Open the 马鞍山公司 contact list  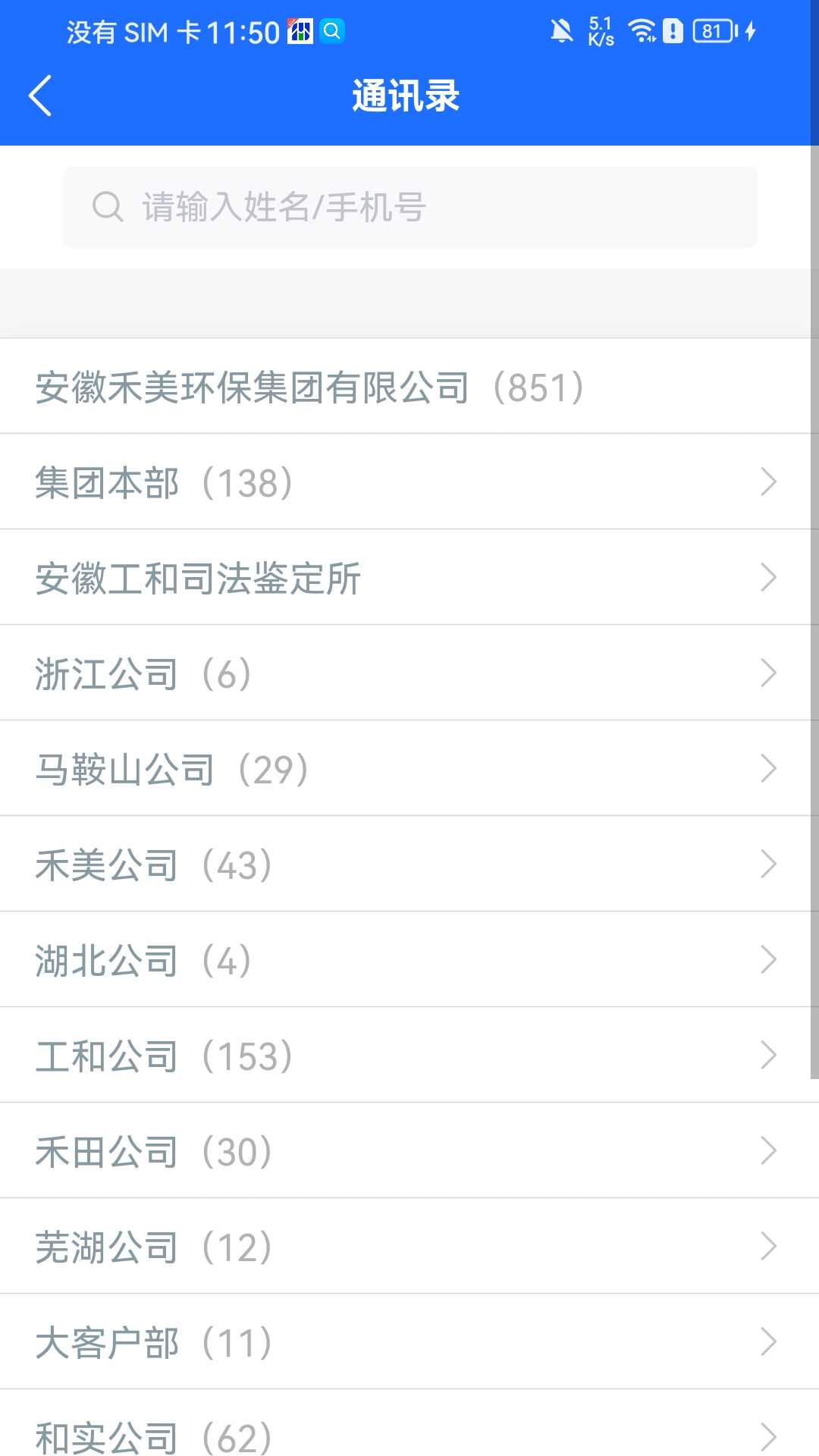point(409,767)
